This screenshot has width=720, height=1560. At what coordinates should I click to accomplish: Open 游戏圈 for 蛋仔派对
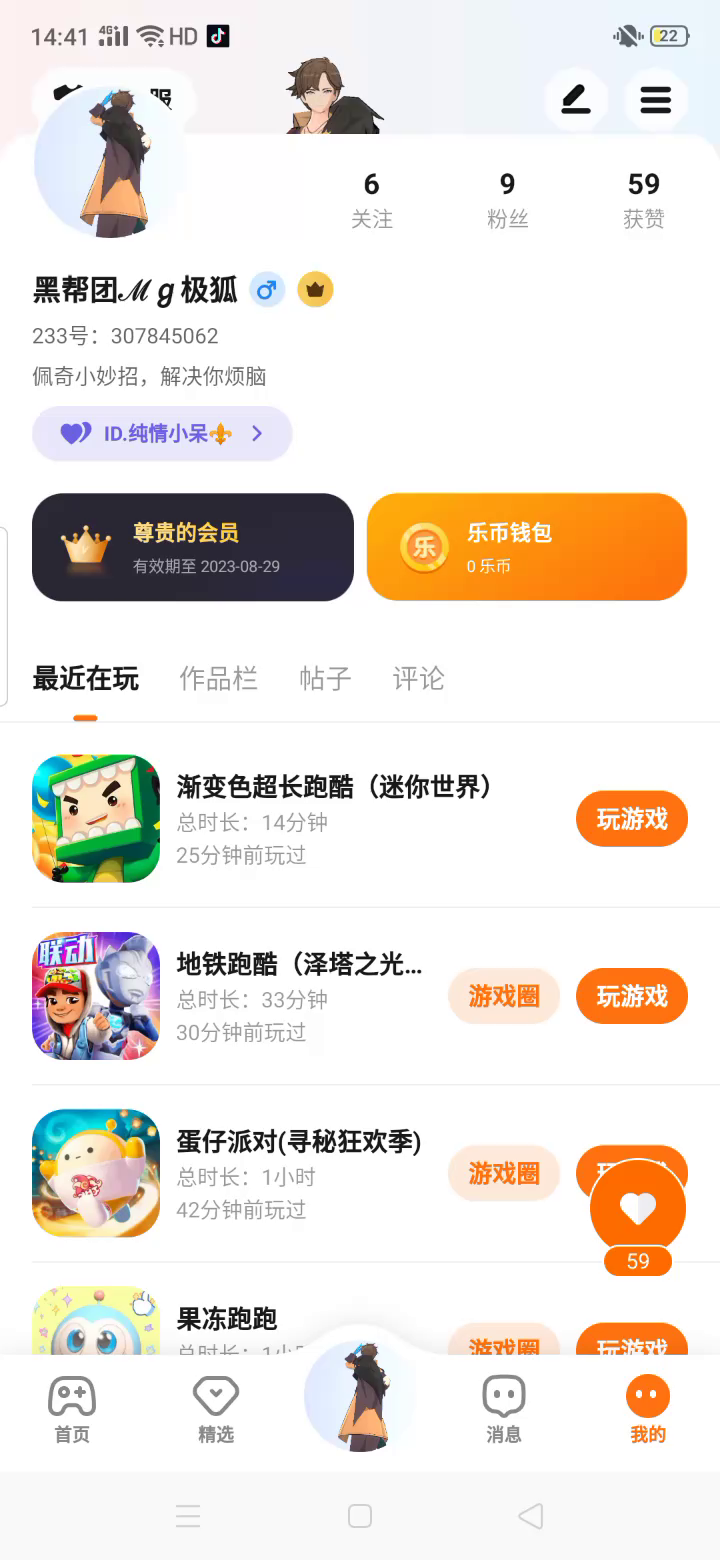pos(504,1173)
